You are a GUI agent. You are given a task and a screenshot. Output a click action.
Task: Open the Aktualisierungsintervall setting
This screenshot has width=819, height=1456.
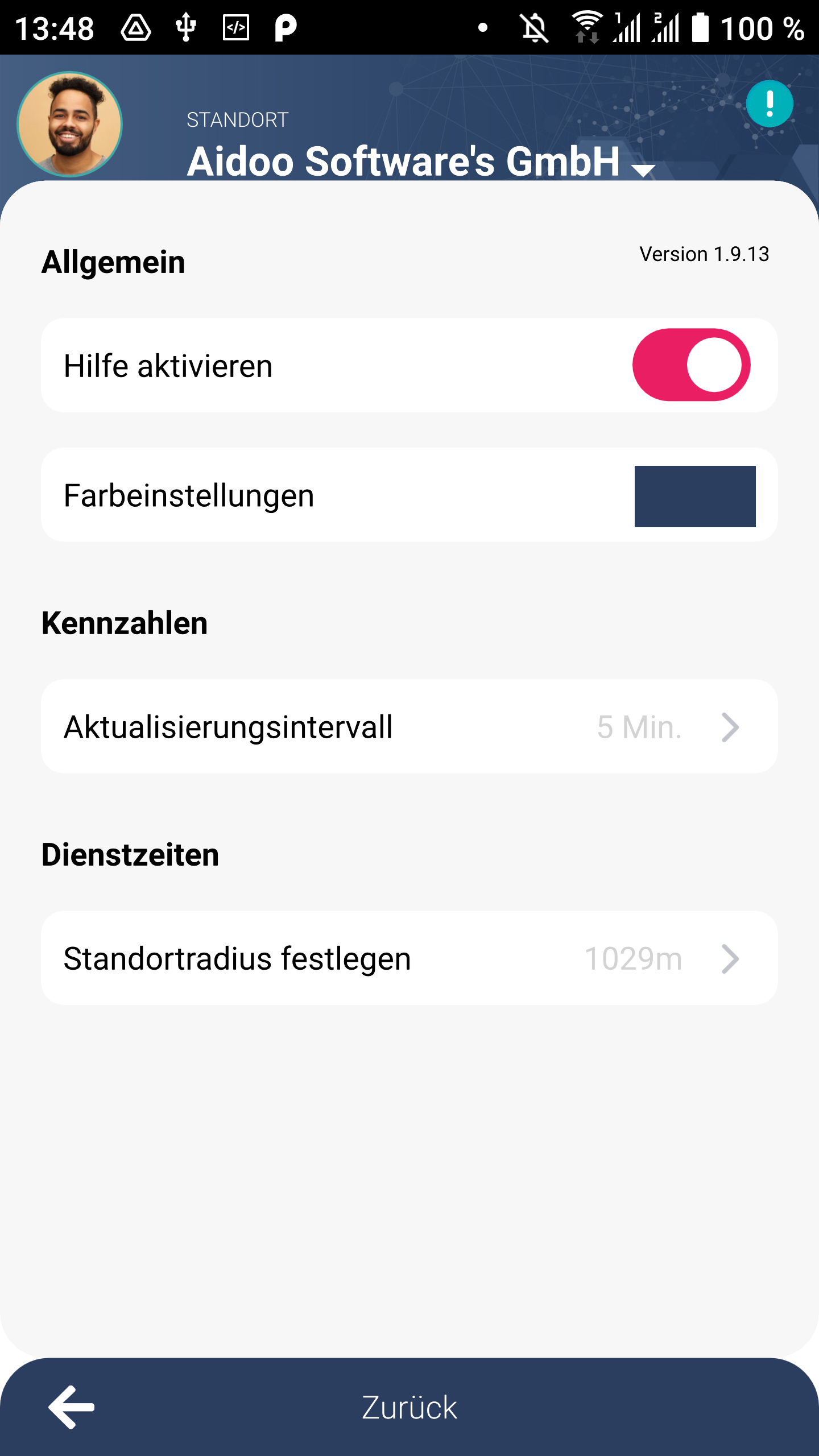tap(409, 726)
